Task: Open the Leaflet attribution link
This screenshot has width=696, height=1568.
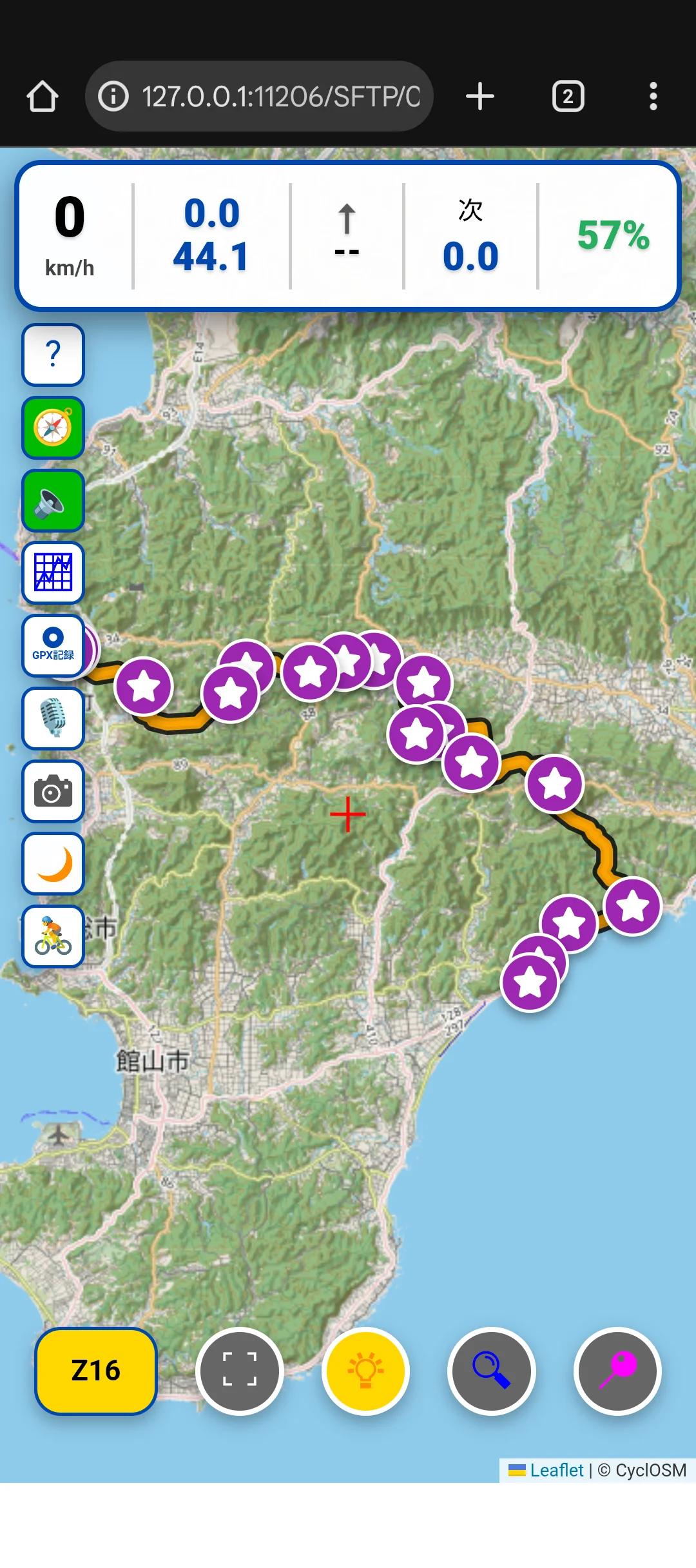Action: click(x=556, y=1470)
